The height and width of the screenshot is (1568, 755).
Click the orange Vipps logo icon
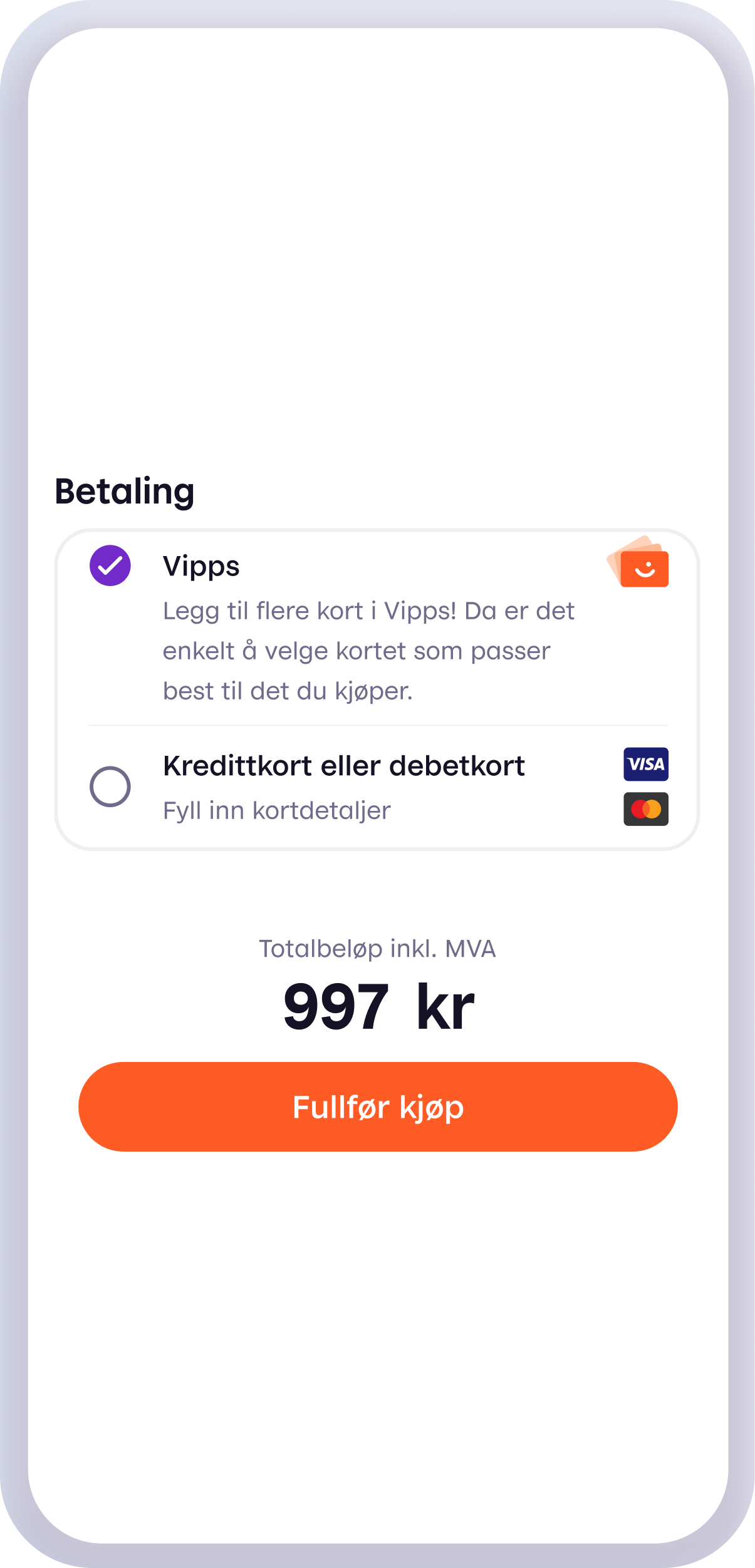click(643, 568)
